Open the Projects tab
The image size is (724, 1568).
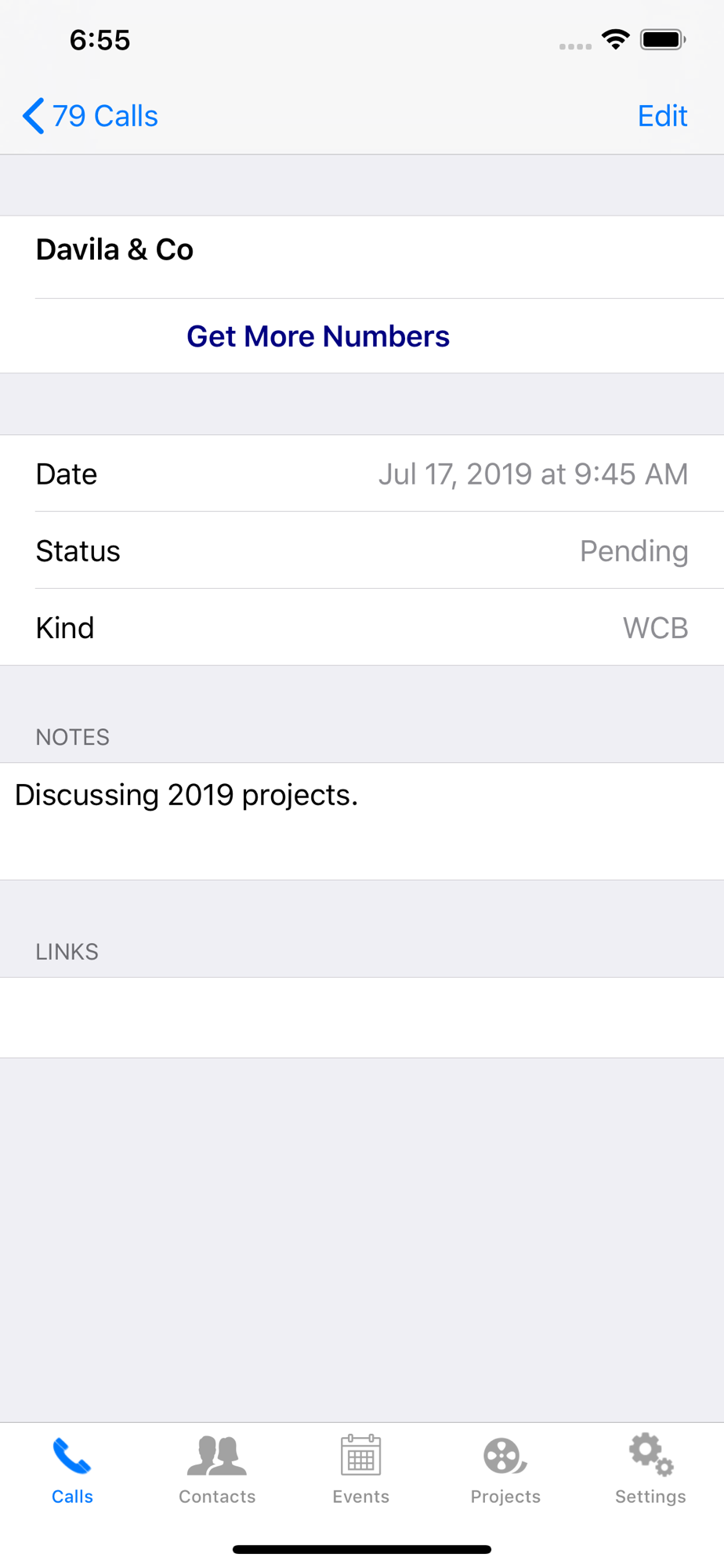click(x=505, y=1470)
